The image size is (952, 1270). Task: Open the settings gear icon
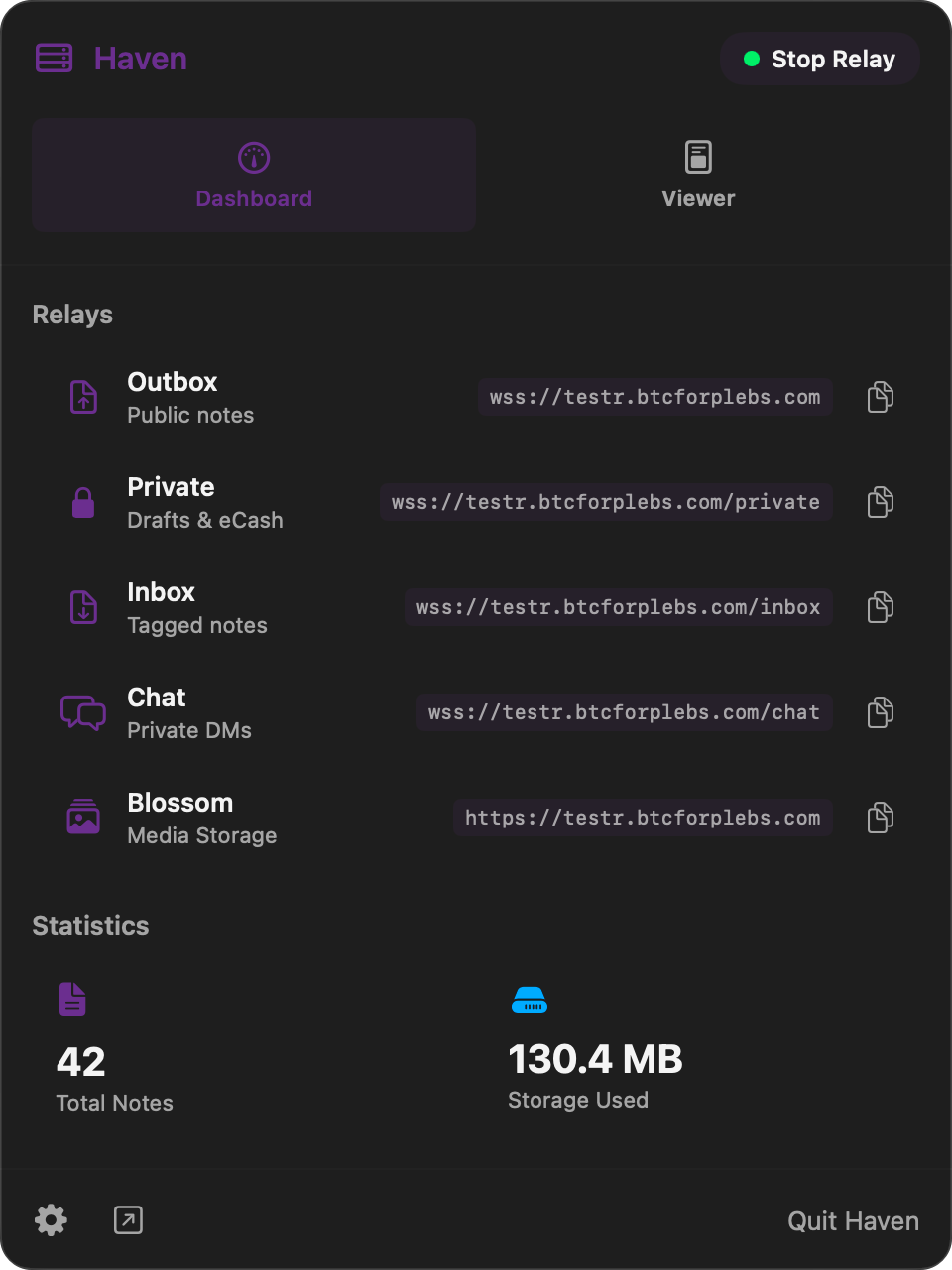51,1220
